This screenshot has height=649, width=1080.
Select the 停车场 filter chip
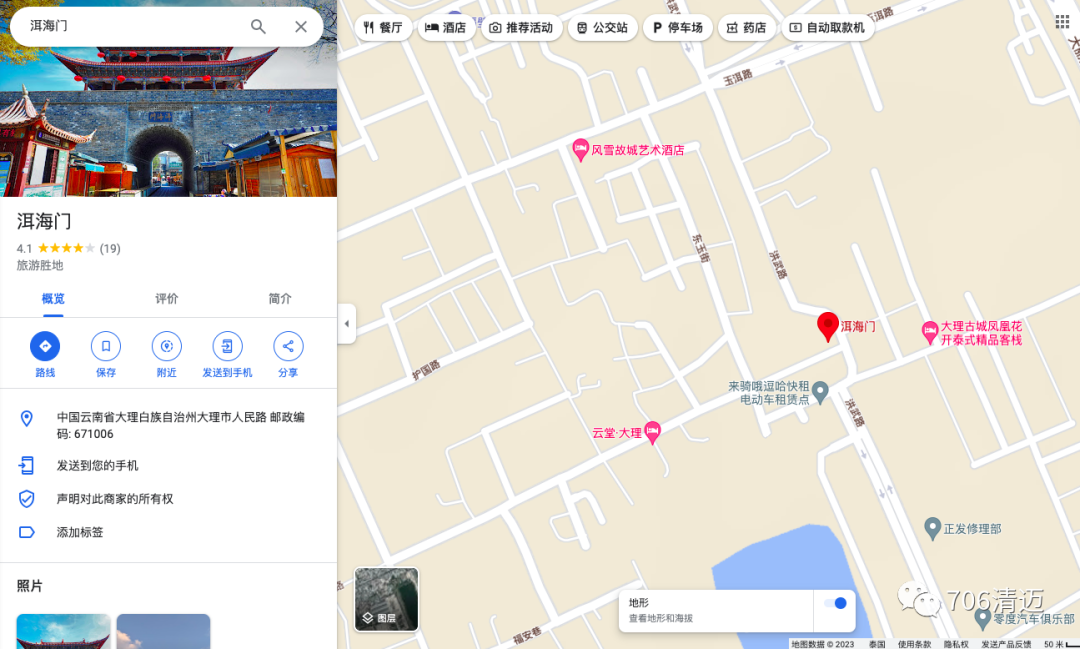pos(678,28)
